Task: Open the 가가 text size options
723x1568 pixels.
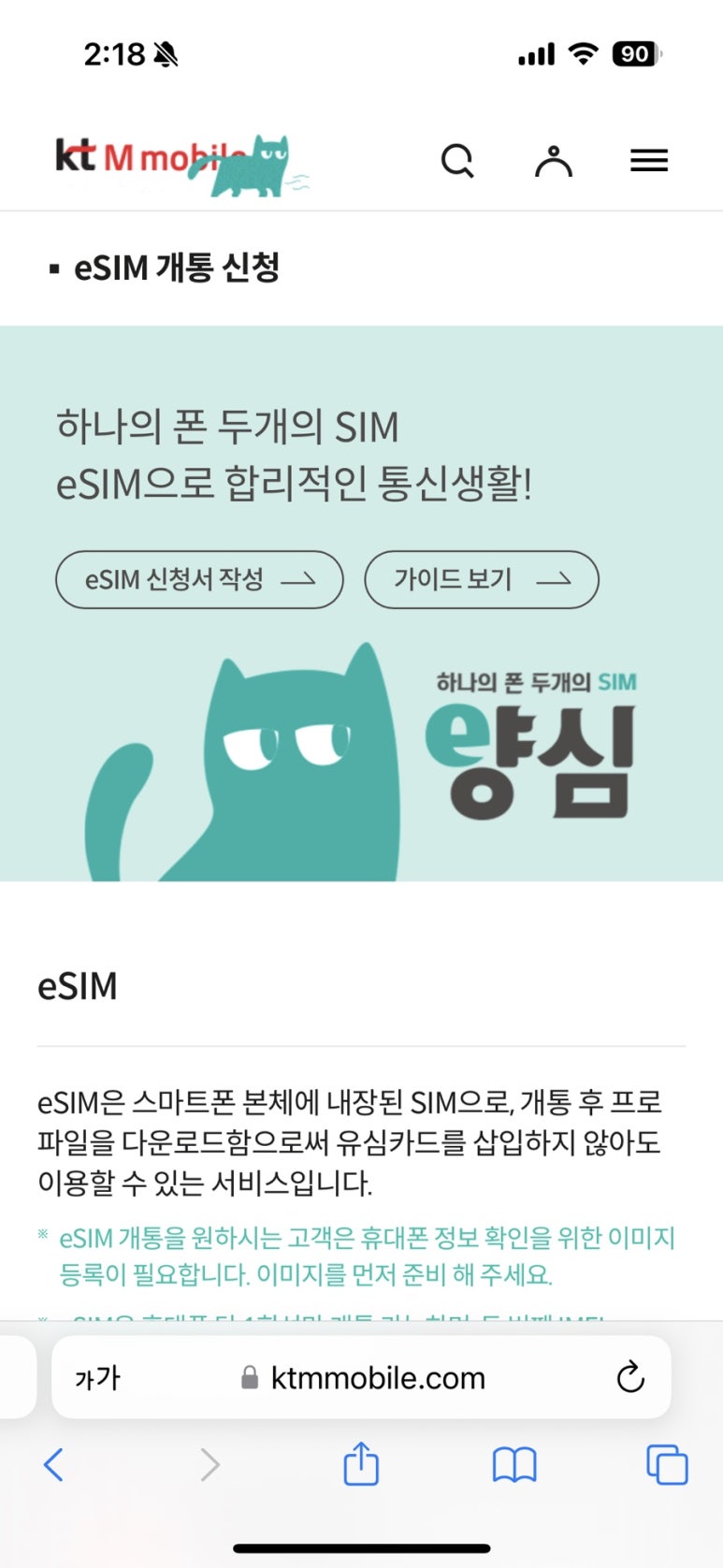Action: point(98,1377)
